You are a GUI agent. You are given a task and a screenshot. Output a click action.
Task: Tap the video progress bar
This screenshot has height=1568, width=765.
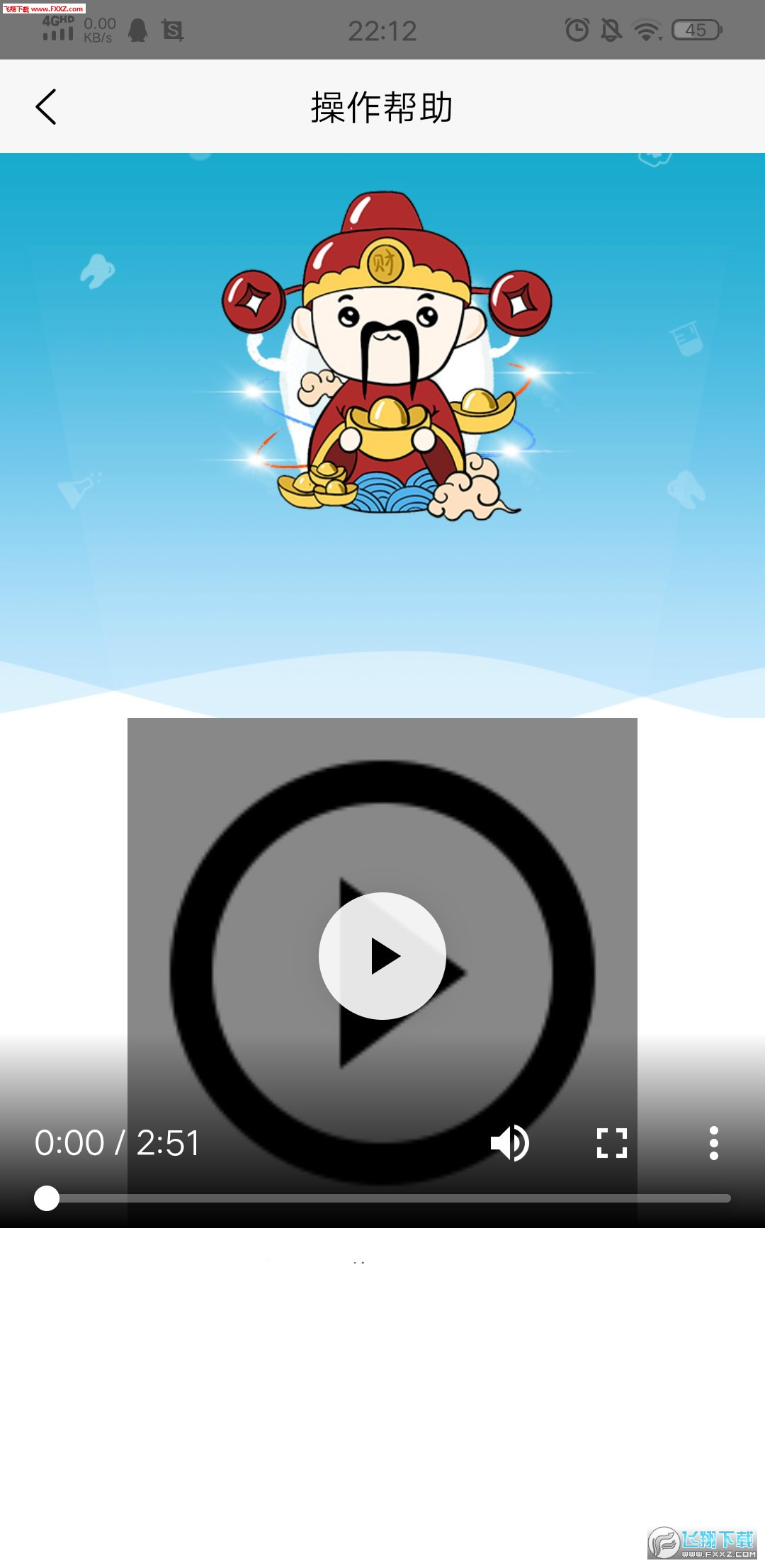coord(382,1198)
